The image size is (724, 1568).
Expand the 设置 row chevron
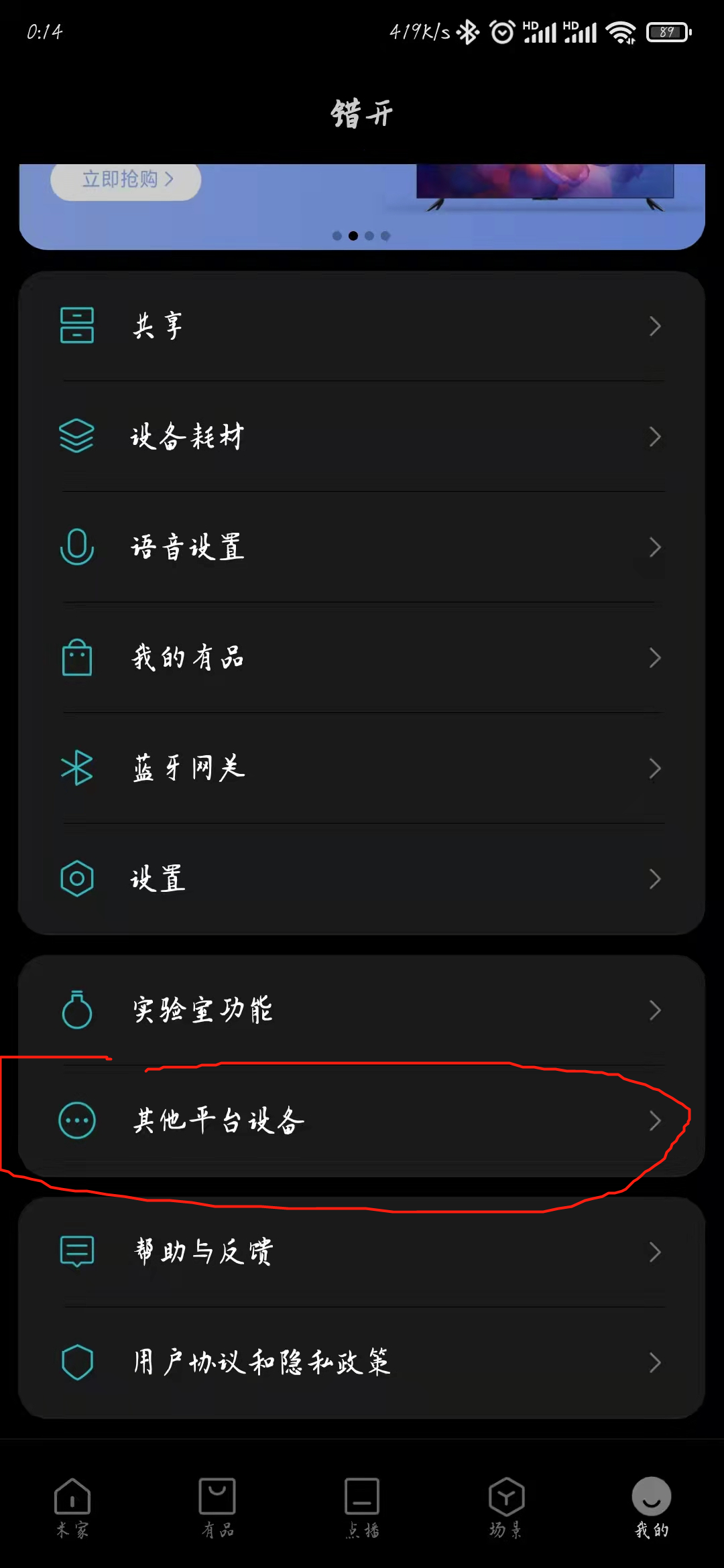(654, 878)
